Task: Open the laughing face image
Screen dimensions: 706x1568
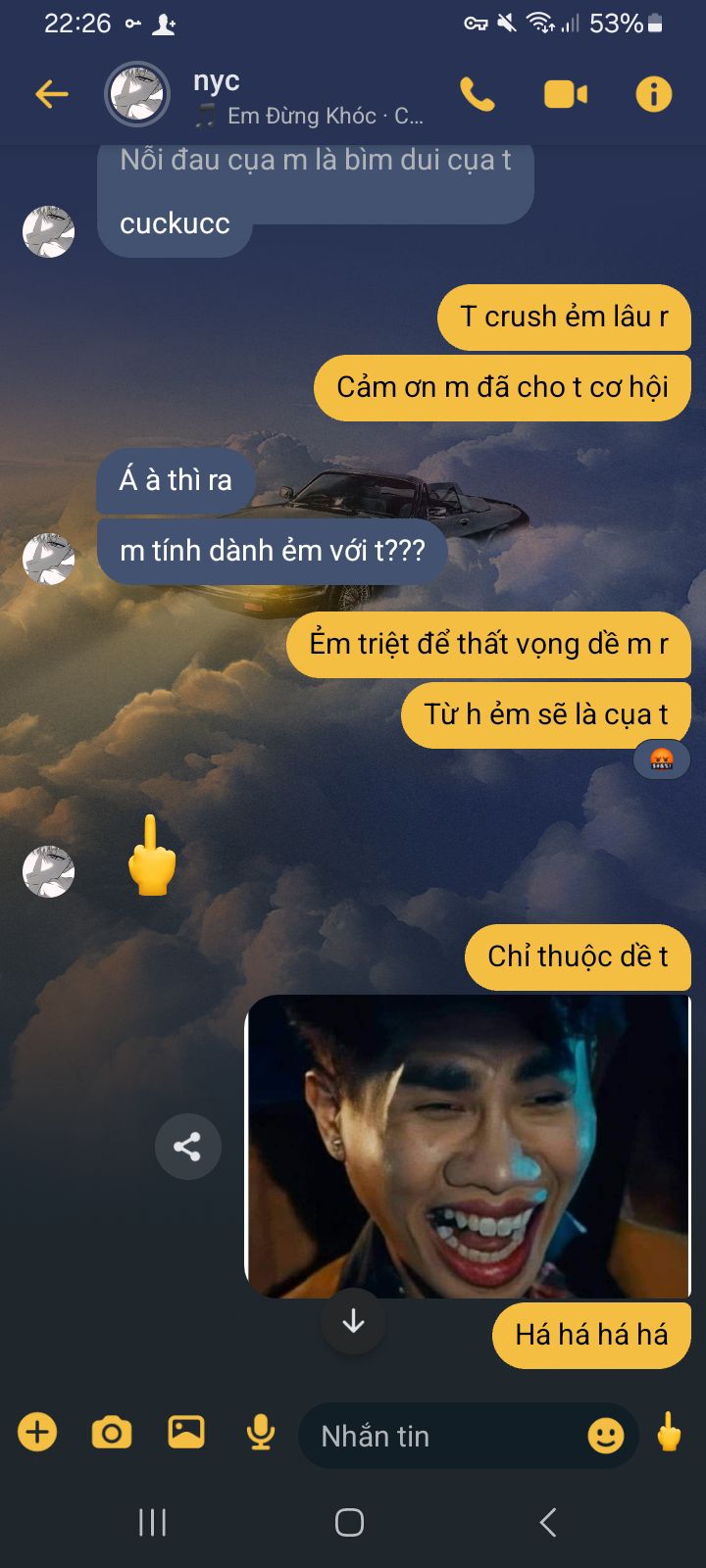Action: click(468, 1147)
